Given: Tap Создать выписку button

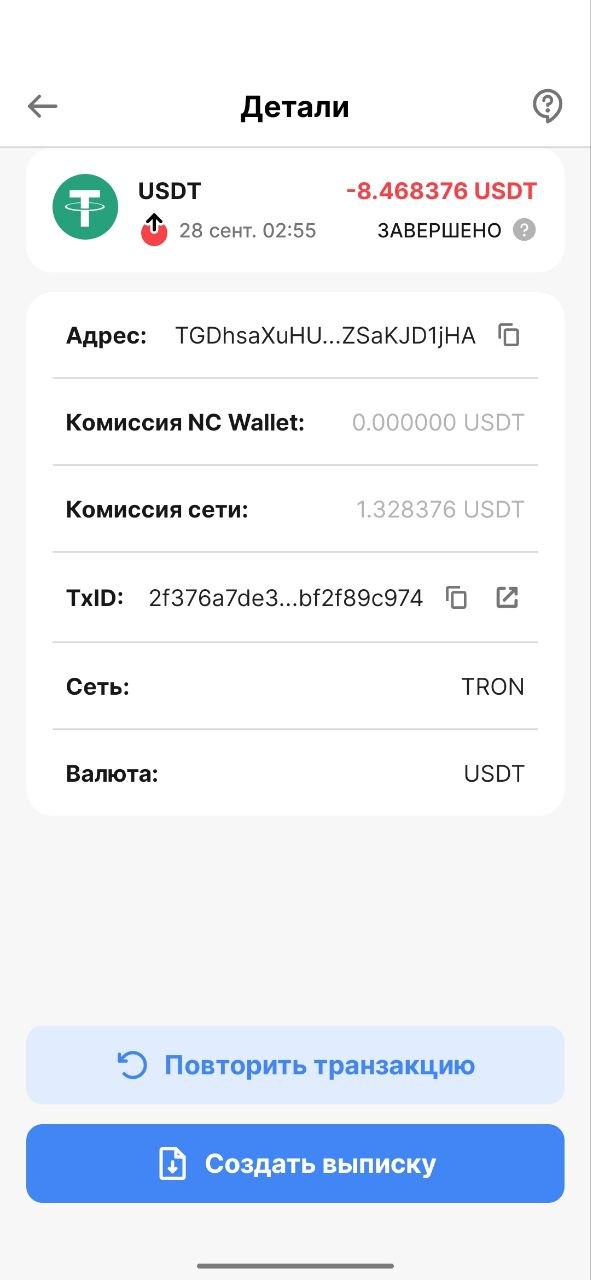Looking at the screenshot, I should coord(295,1163).
